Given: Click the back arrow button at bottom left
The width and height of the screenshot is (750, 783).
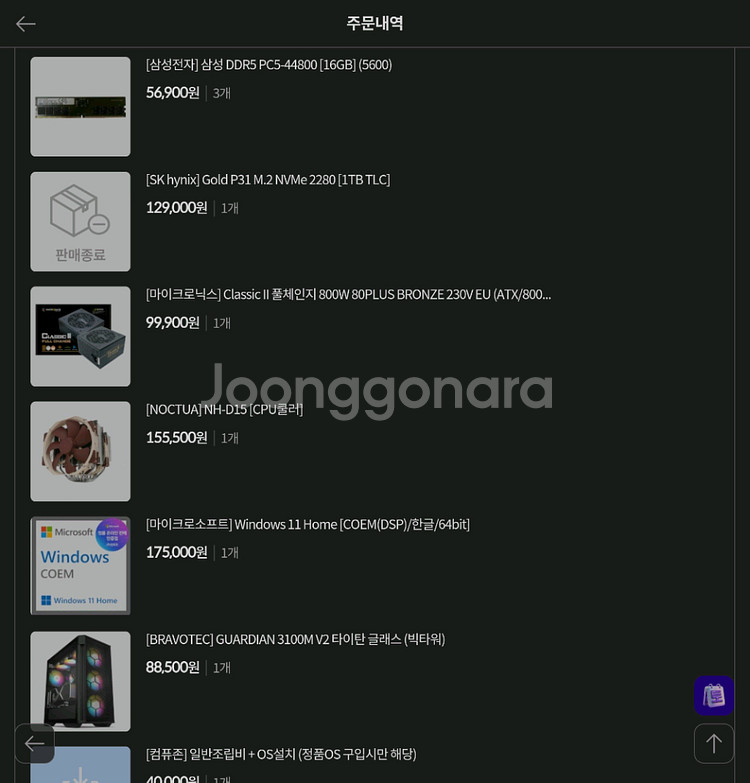Looking at the screenshot, I should (x=34, y=743).
